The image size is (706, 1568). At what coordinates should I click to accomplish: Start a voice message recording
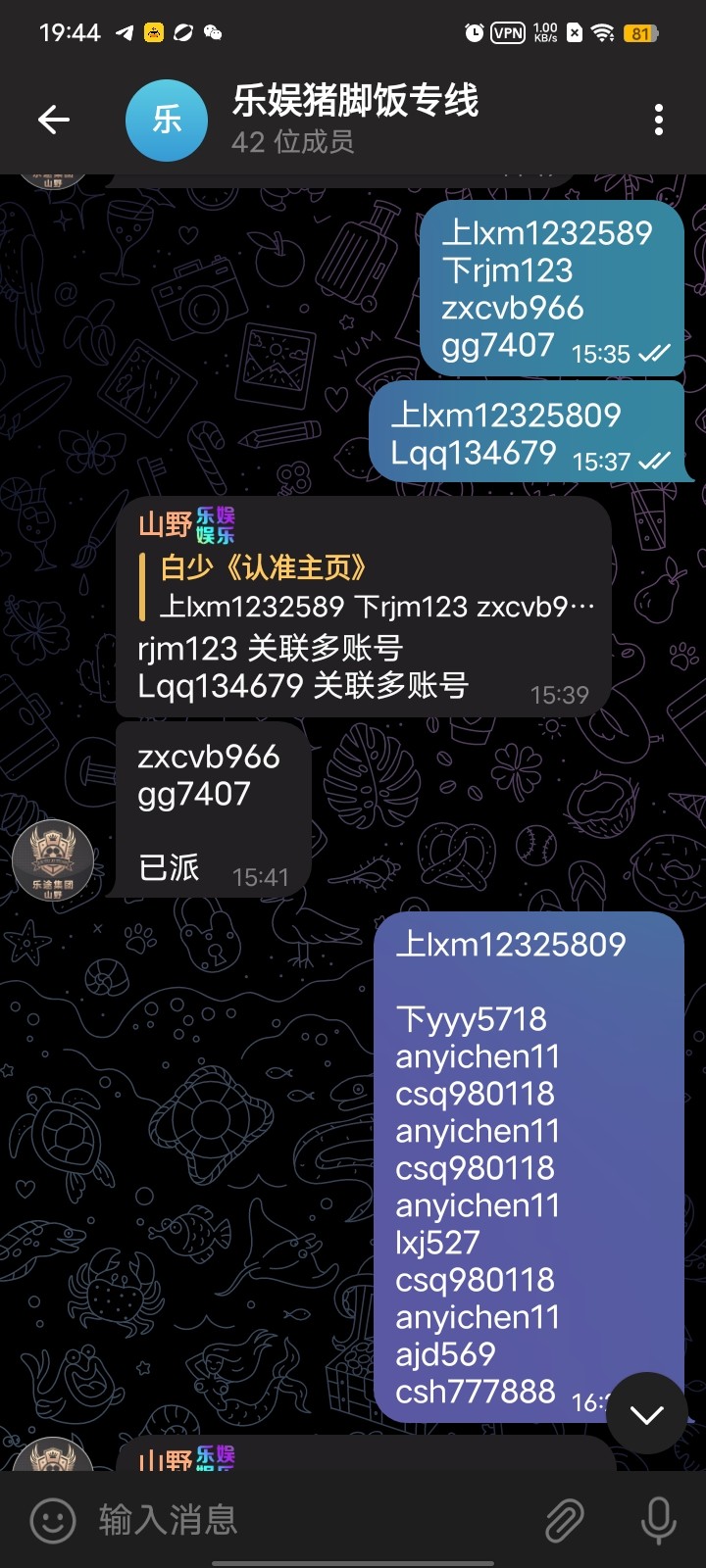(x=658, y=1520)
